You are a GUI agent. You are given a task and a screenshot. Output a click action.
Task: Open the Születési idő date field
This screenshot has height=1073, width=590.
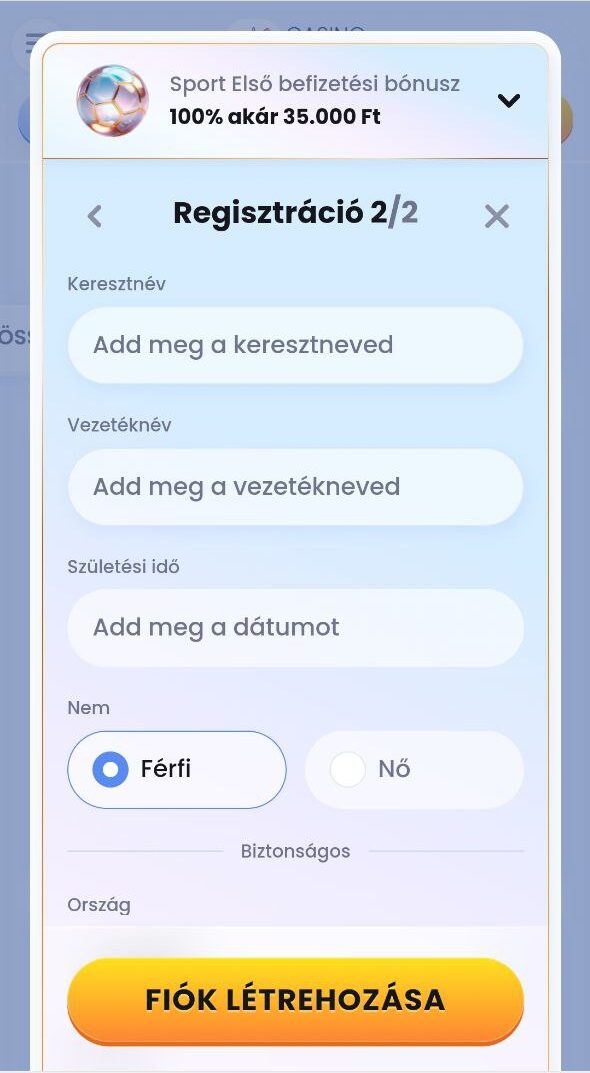click(295, 628)
